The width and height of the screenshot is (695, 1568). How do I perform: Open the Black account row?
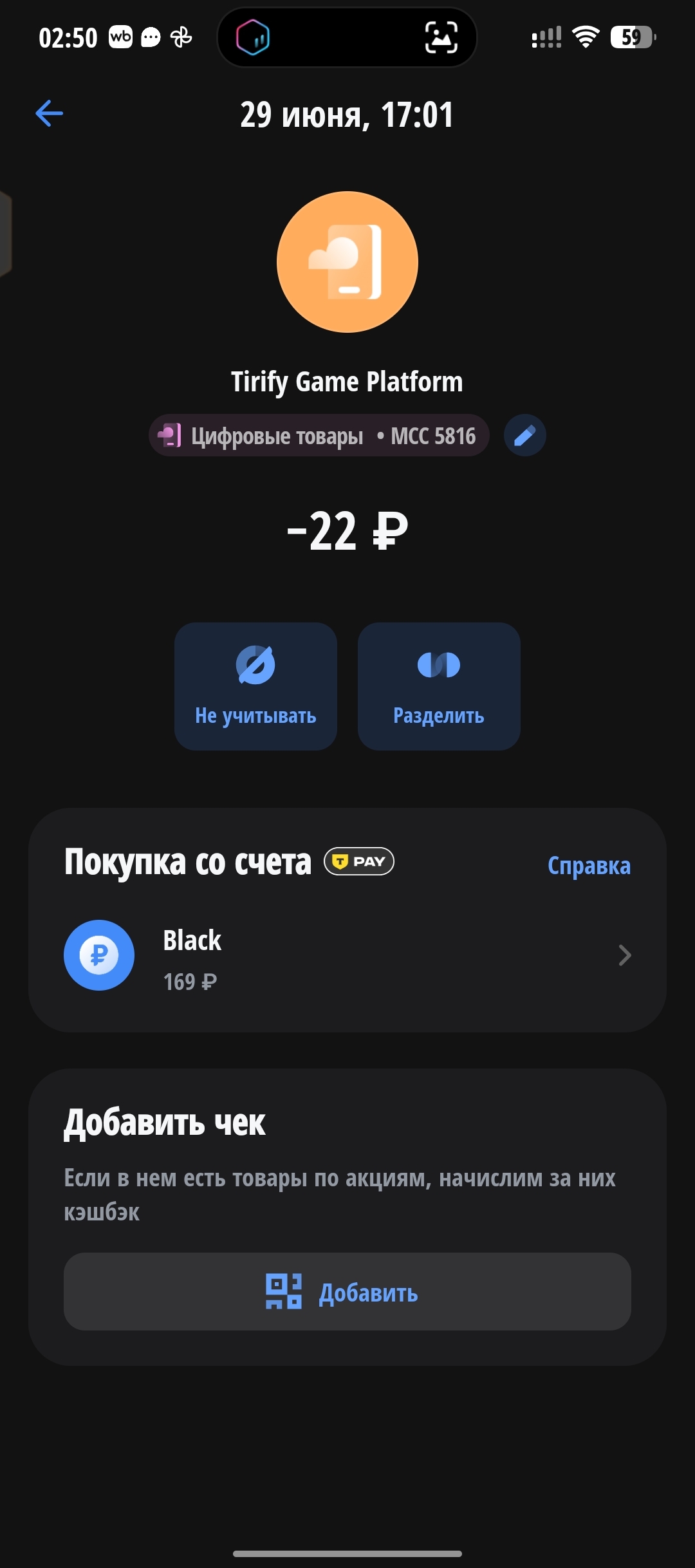point(347,955)
